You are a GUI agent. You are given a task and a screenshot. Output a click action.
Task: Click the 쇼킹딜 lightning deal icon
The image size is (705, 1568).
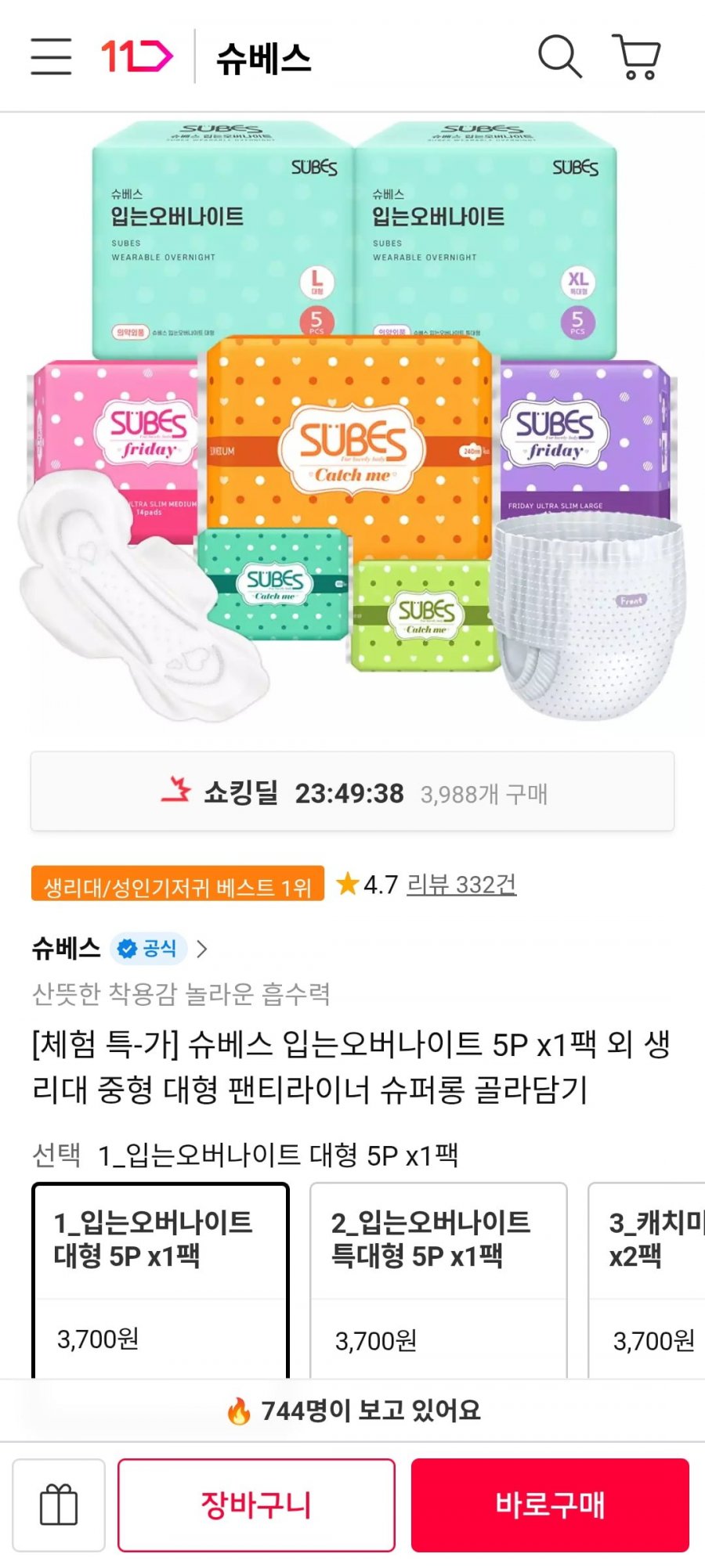179,793
